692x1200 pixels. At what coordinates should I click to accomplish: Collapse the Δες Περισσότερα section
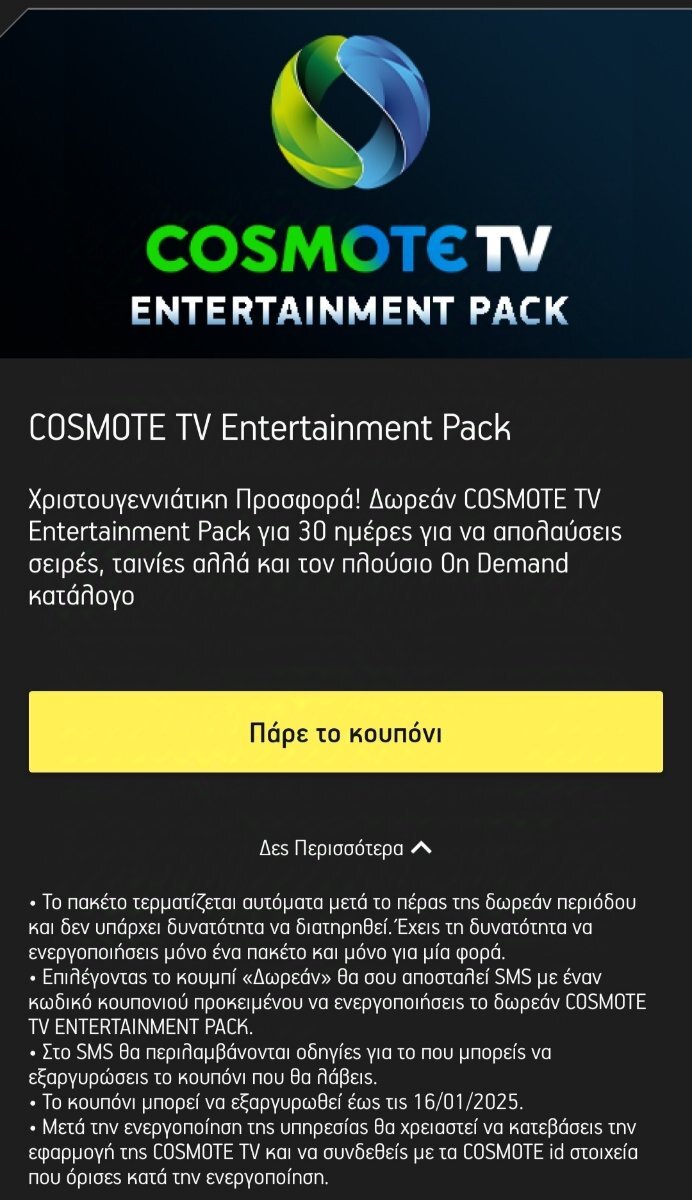345,849
